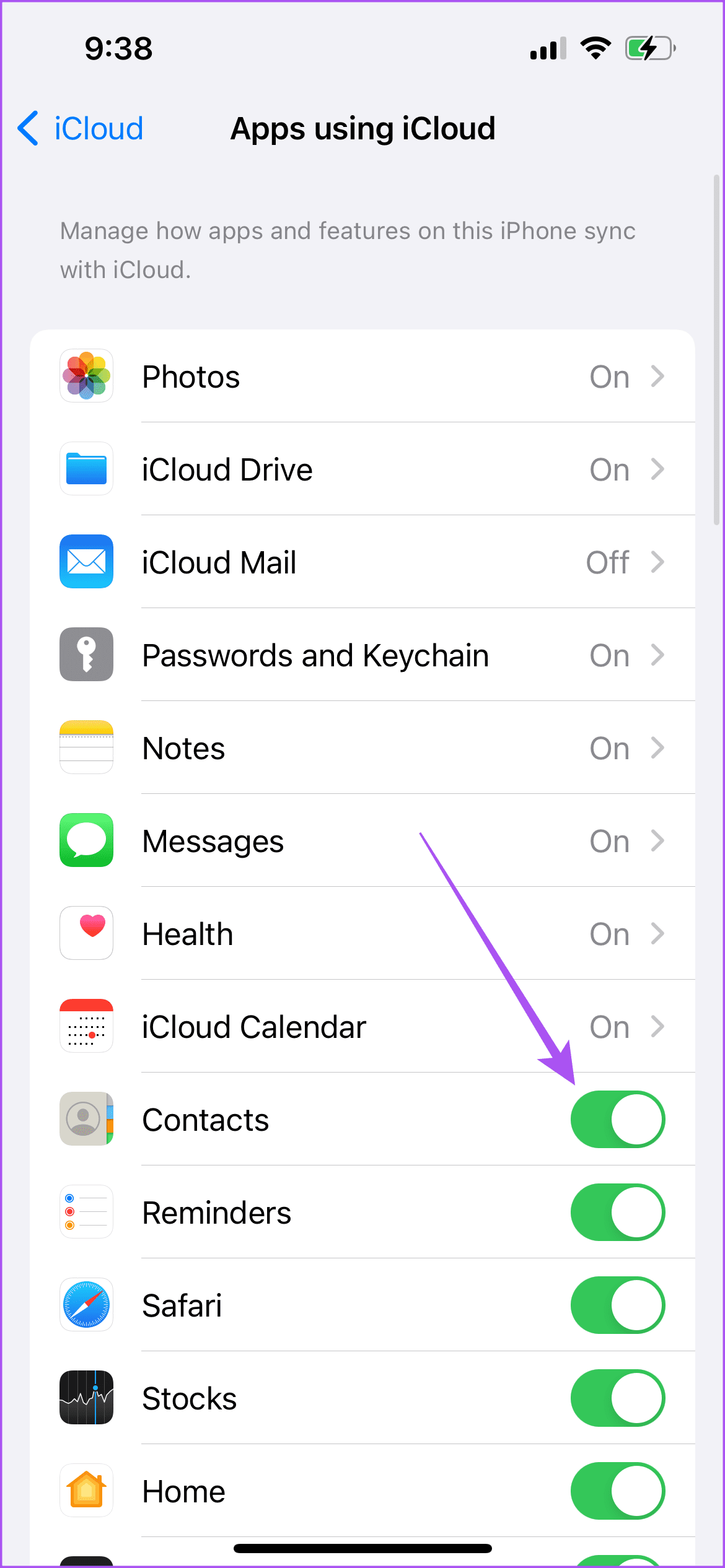Viewport: 725px width, 1568px height.
Task: Tap the iCloud Mail envelope icon
Action: click(86, 562)
